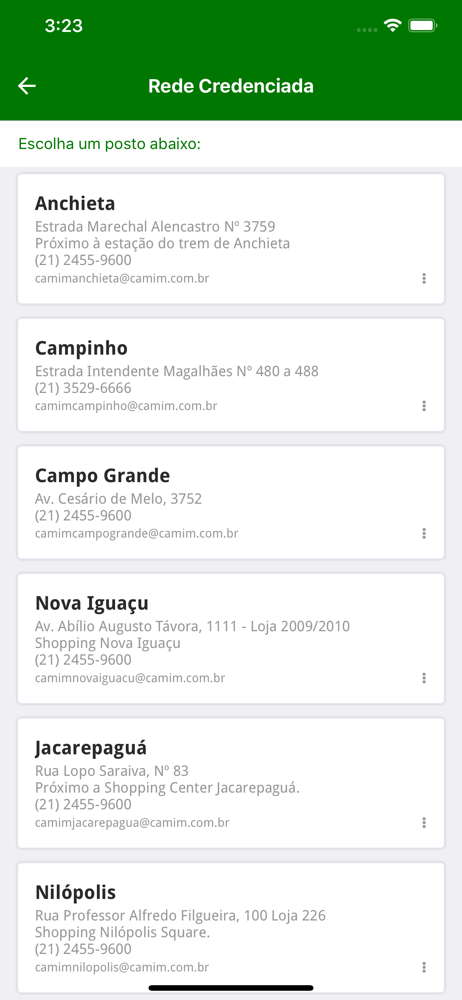Select the Campinho location card
Image resolution: width=462 pixels, height=1000 pixels.
[x=231, y=375]
